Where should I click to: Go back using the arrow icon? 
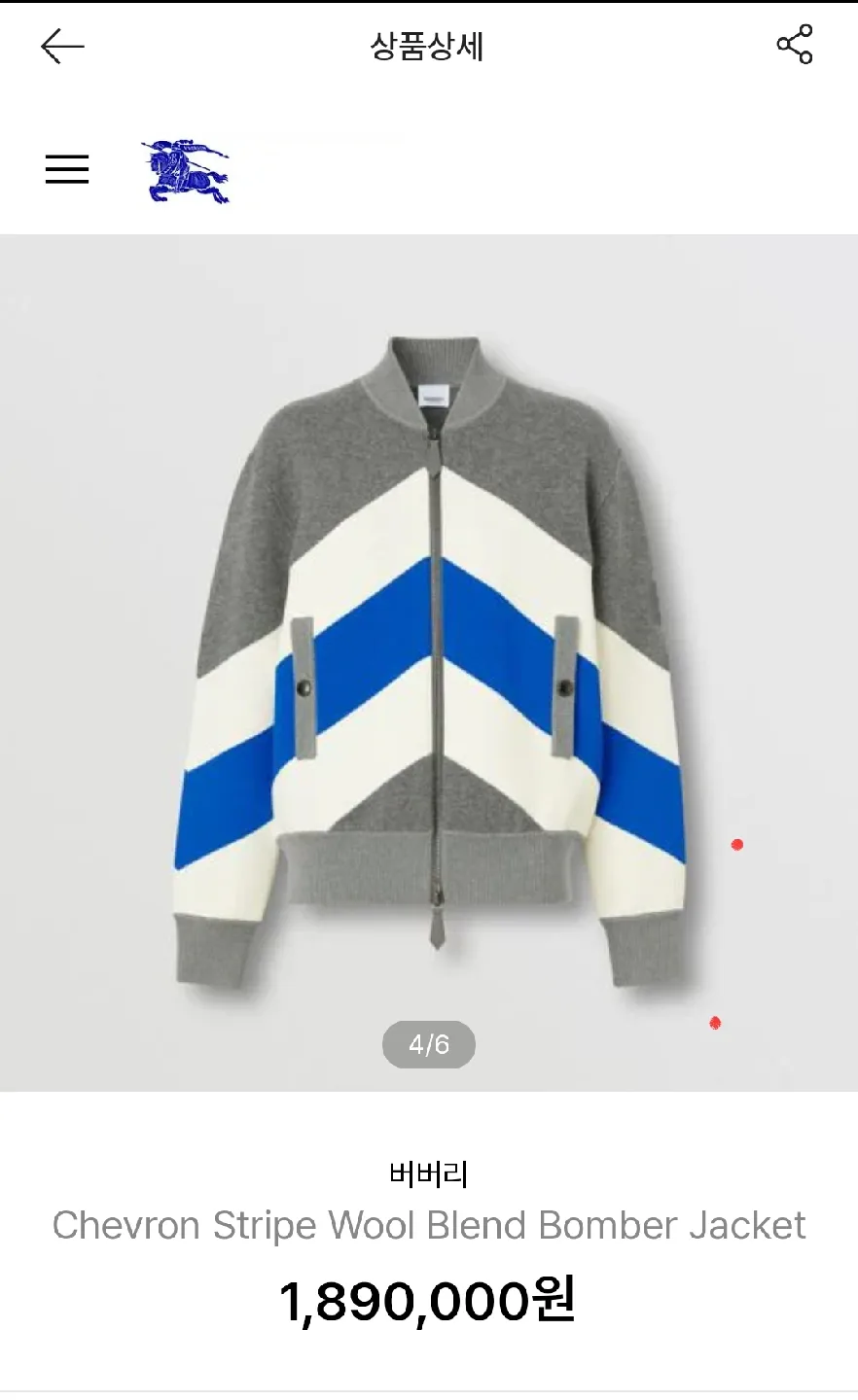tap(62, 46)
